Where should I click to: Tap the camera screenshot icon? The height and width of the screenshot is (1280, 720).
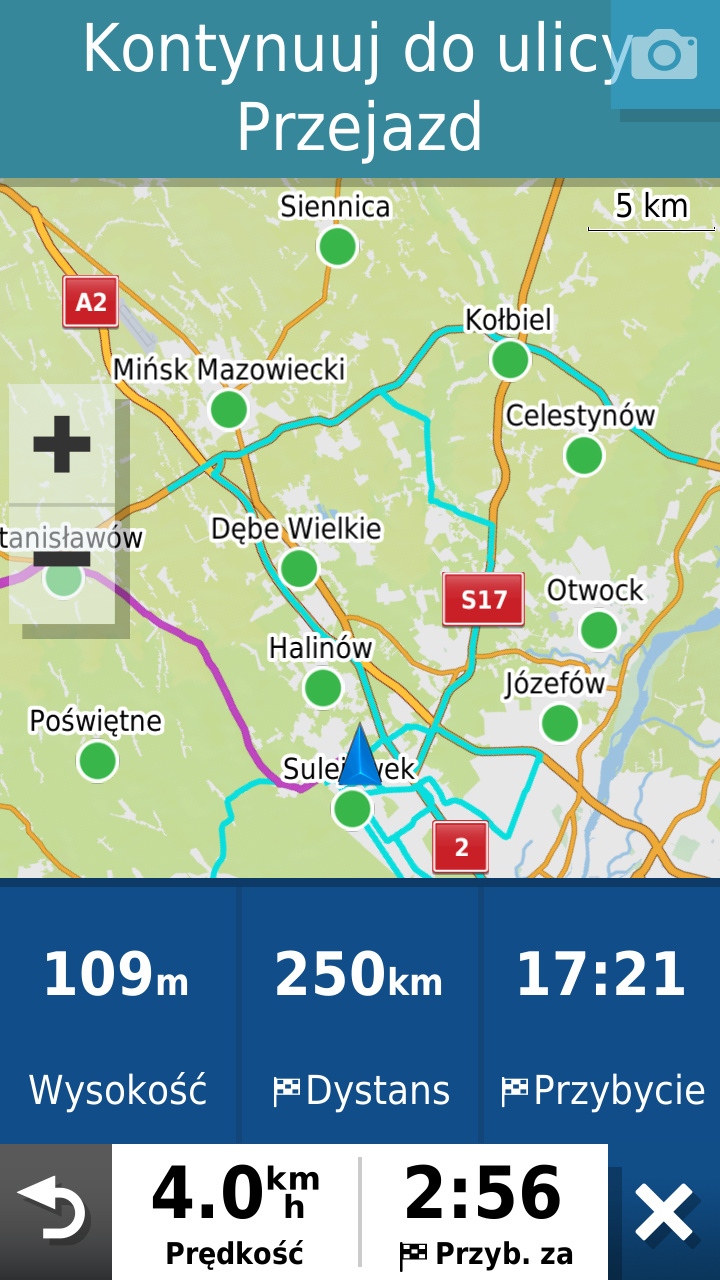click(665, 55)
